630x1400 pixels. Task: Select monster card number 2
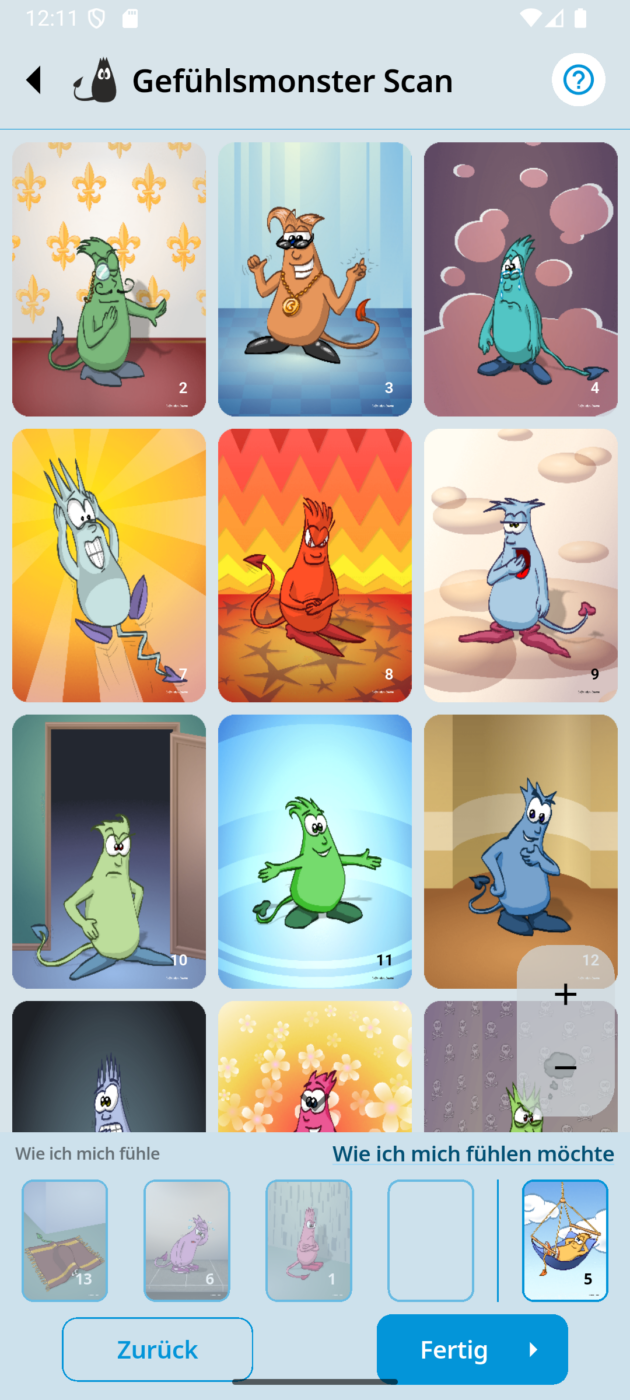(109, 279)
